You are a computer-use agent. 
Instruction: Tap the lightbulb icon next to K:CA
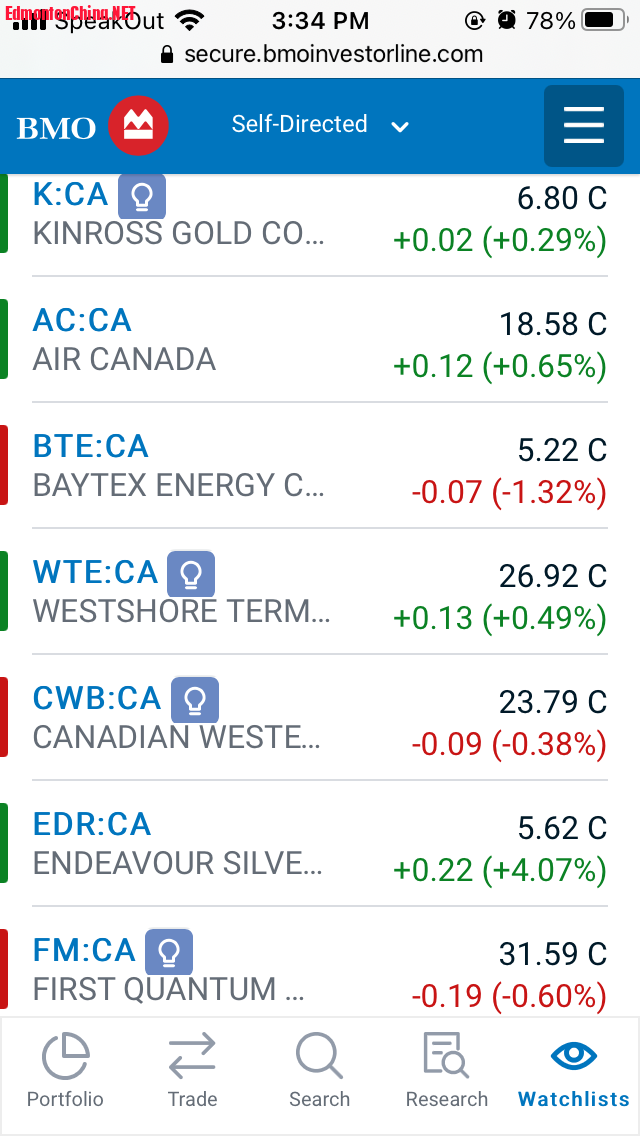click(142, 196)
